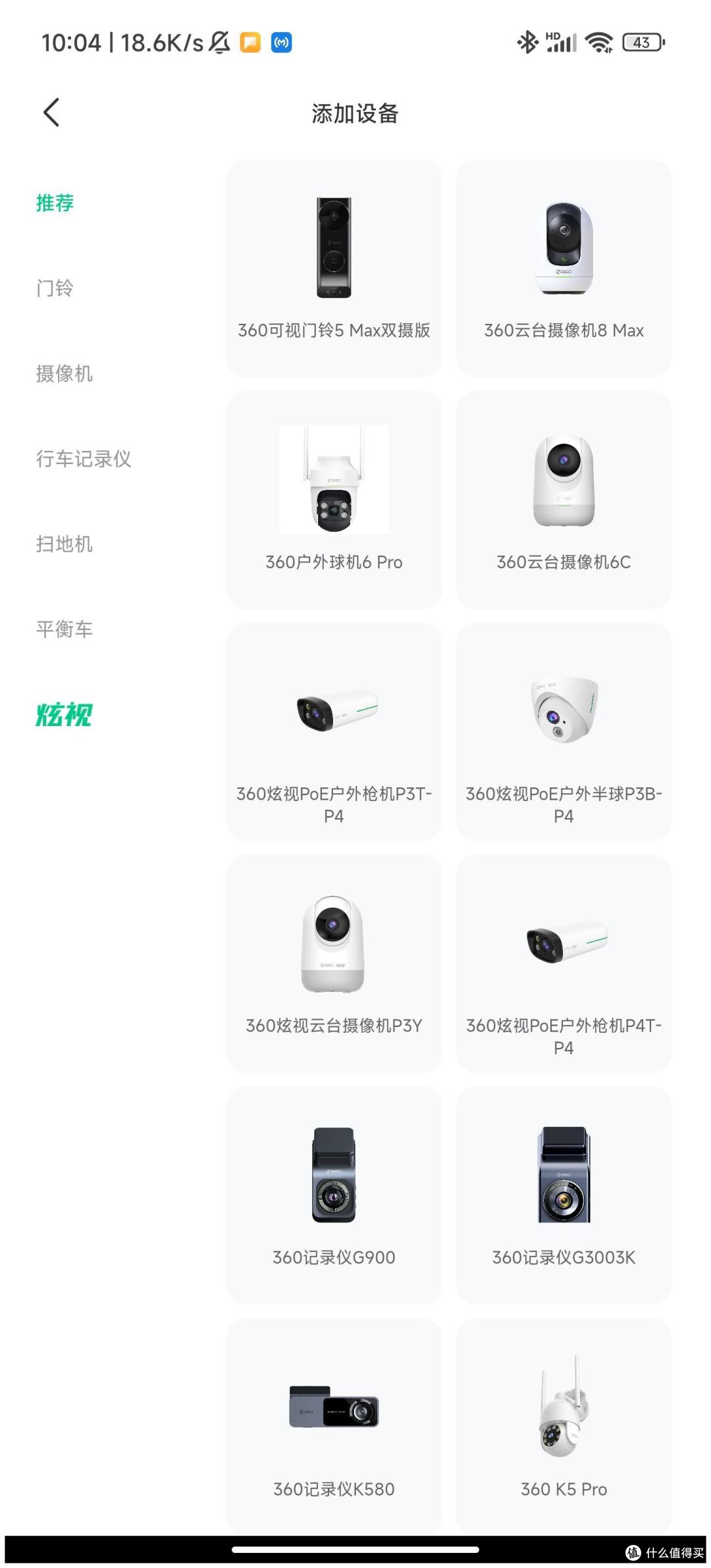
Task: Open the 炫视 category
Action: tap(64, 715)
